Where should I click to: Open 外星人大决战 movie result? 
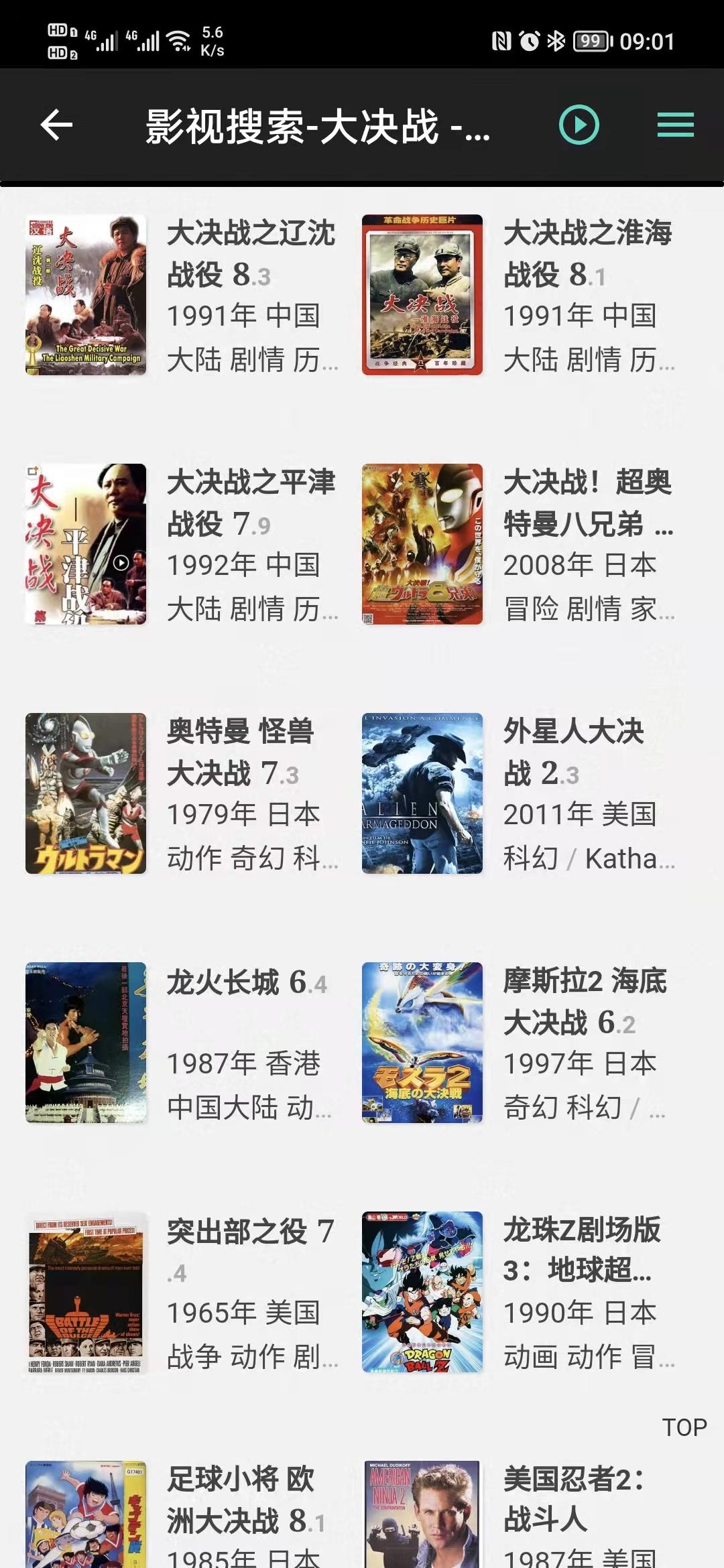coord(518,793)
